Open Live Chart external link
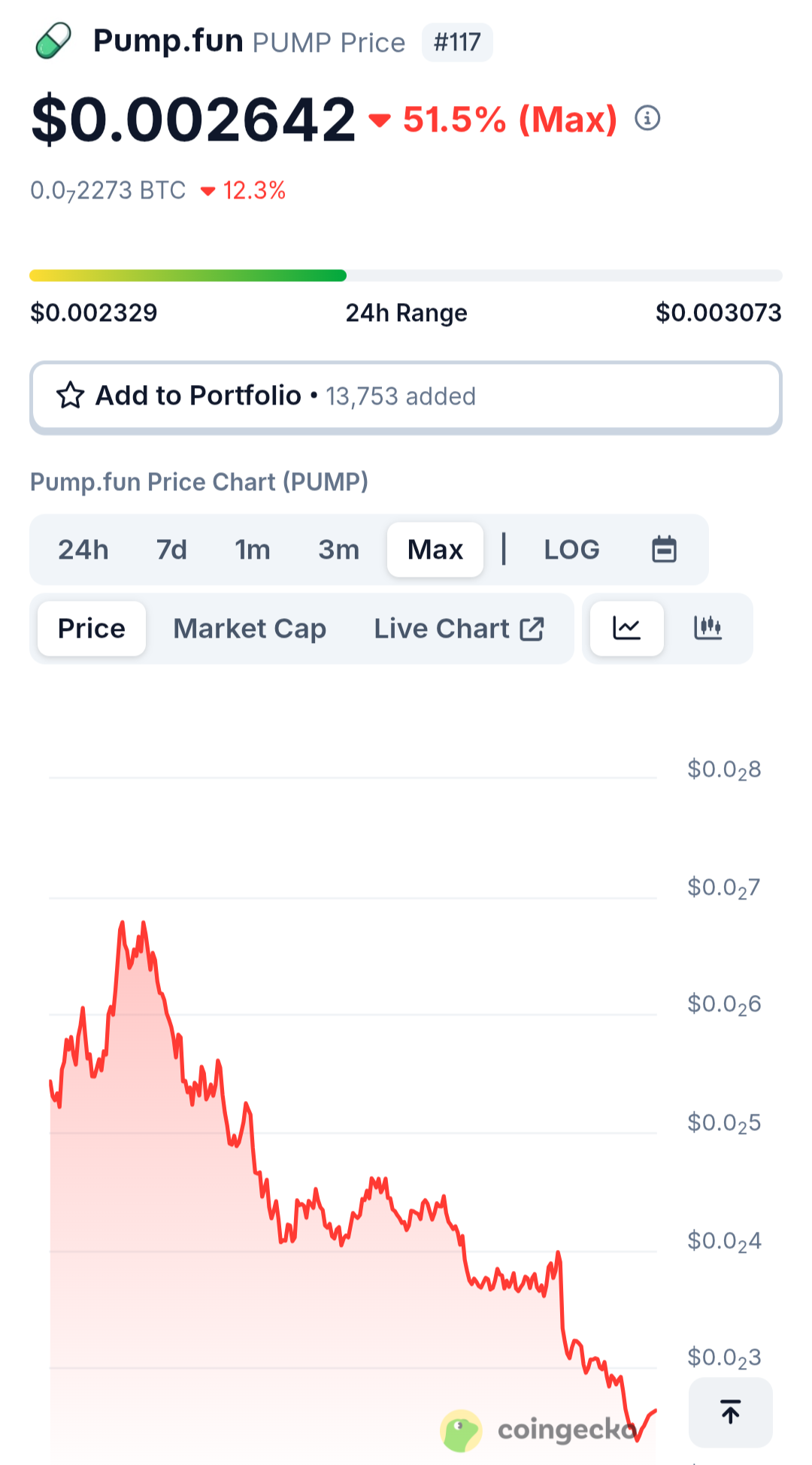The image size is (812, 1465). (x=459, y=629)
